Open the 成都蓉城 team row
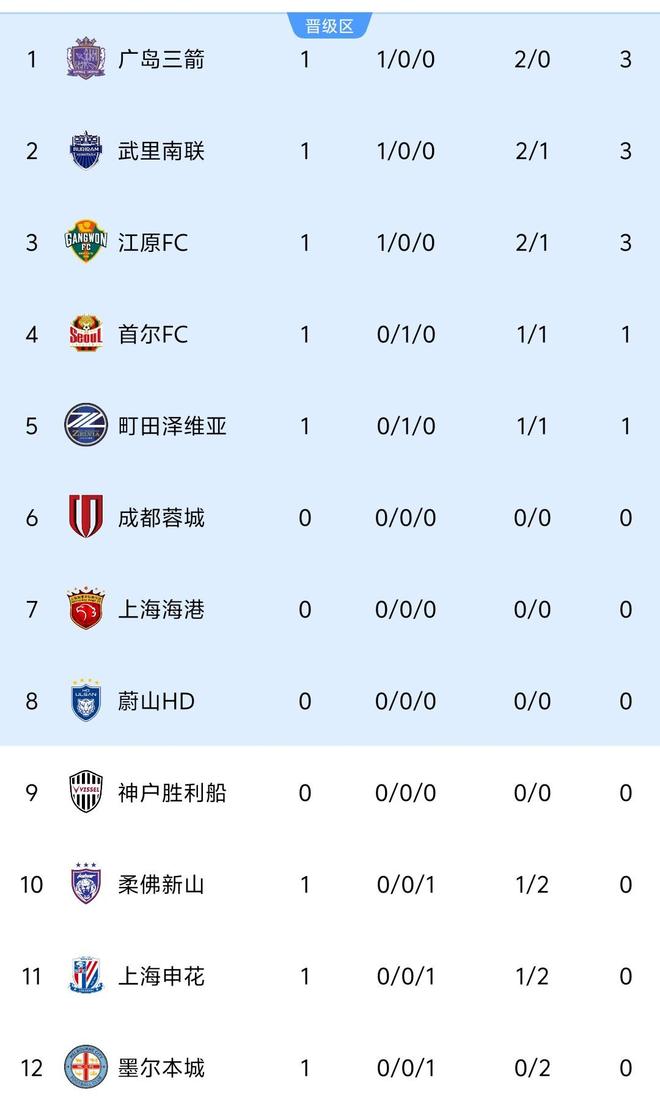 161,518
